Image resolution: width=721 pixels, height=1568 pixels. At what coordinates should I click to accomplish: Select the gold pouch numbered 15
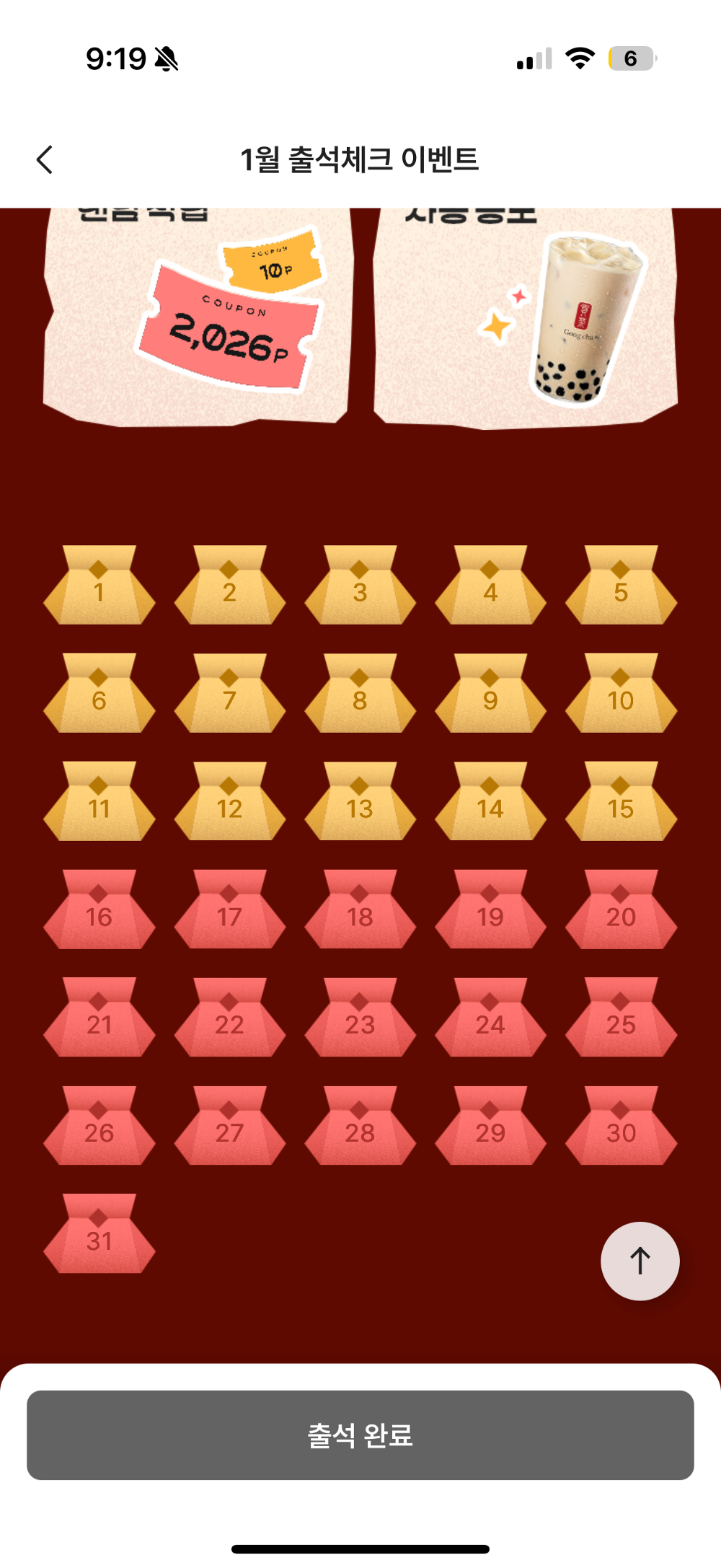[620, 803]
